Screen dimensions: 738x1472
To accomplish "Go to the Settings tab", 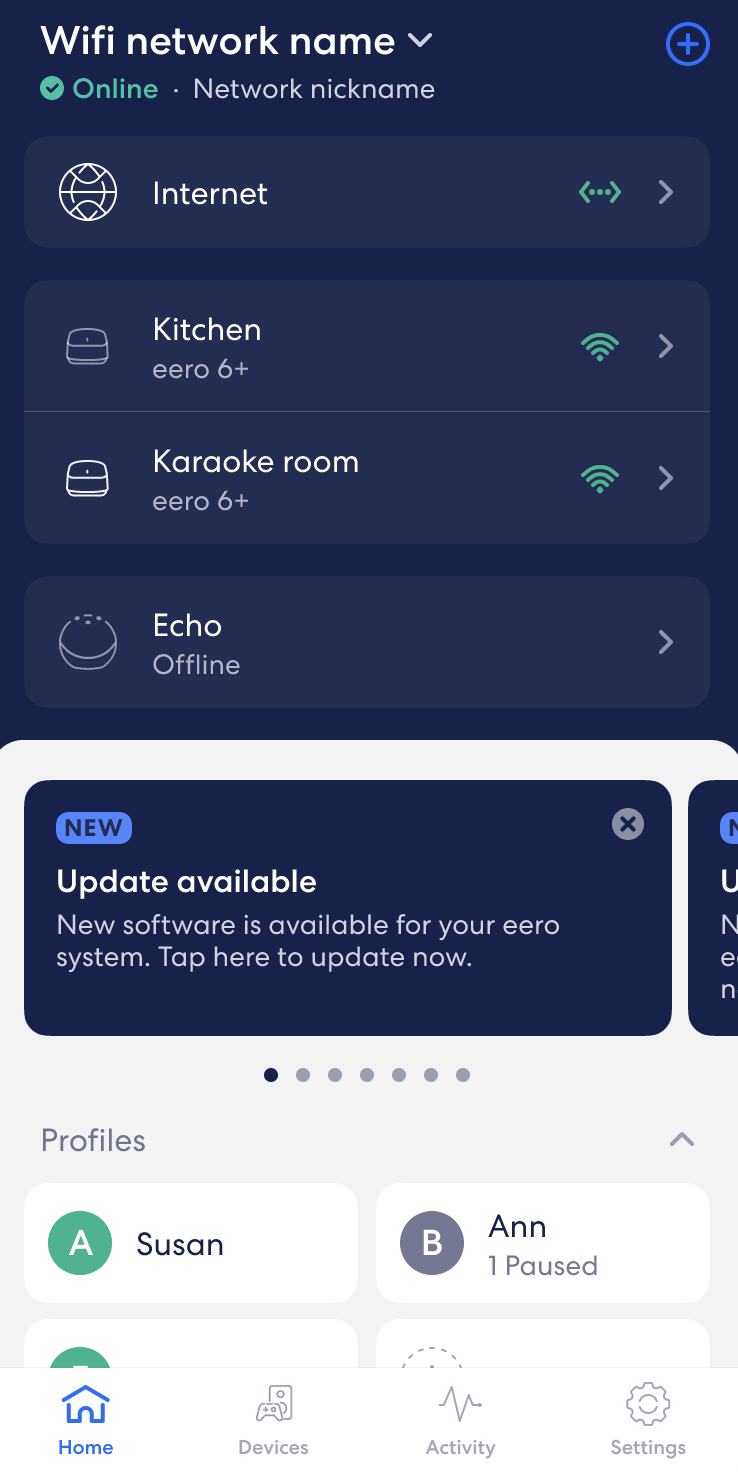I will 648,1420.
